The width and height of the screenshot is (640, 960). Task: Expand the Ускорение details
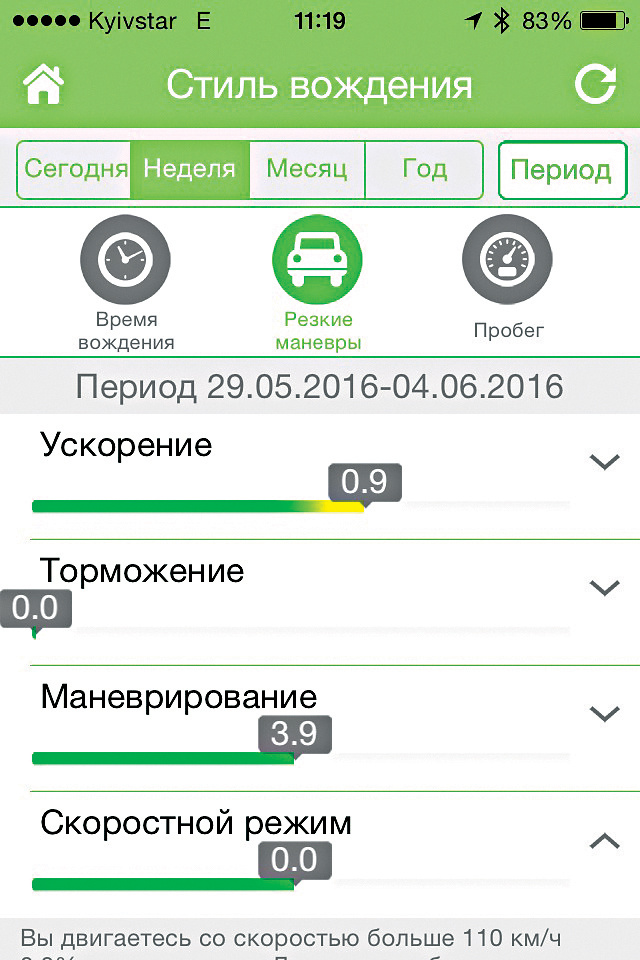605,462
